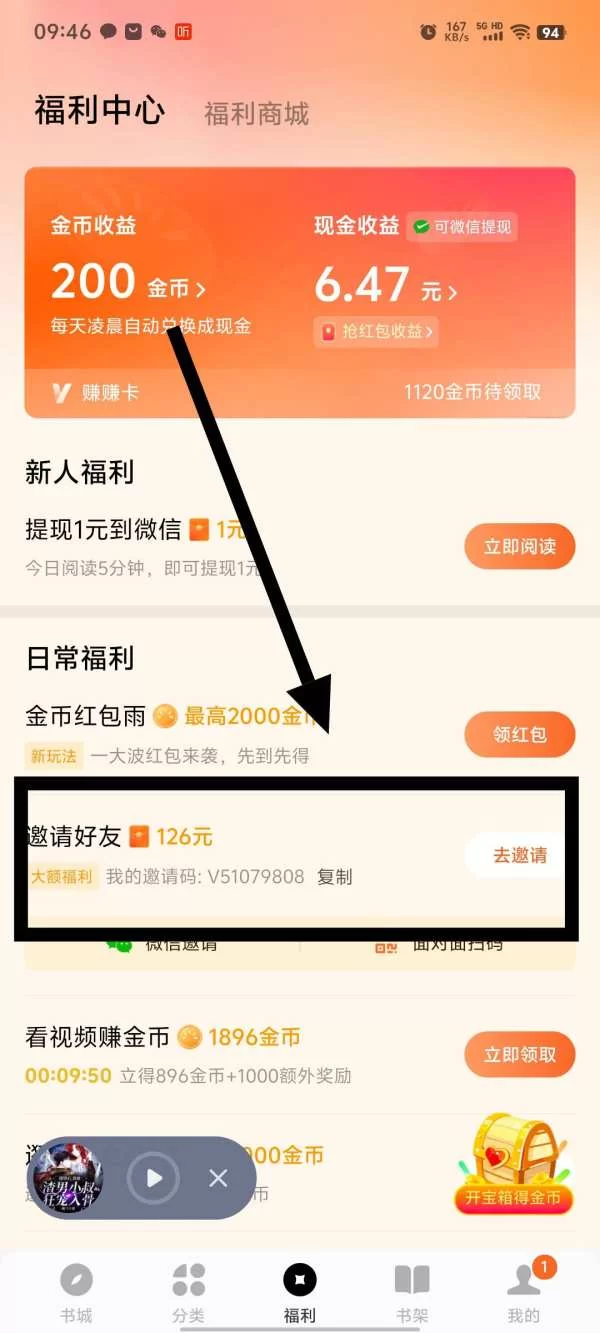Tap 立即领取 for 看视频赚金币

(519, 1055)
